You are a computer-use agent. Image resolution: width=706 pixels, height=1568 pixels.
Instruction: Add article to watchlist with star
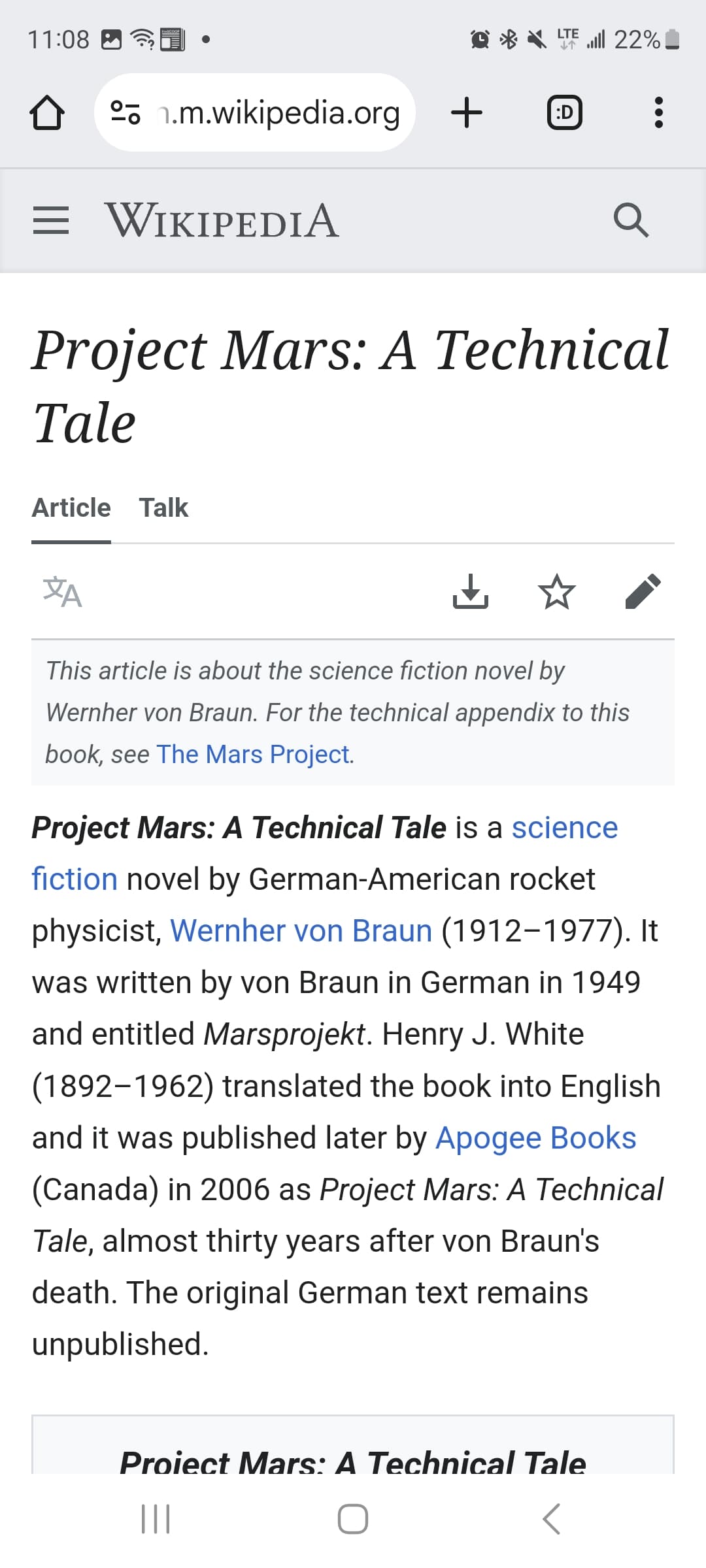(x=557, y=591)
